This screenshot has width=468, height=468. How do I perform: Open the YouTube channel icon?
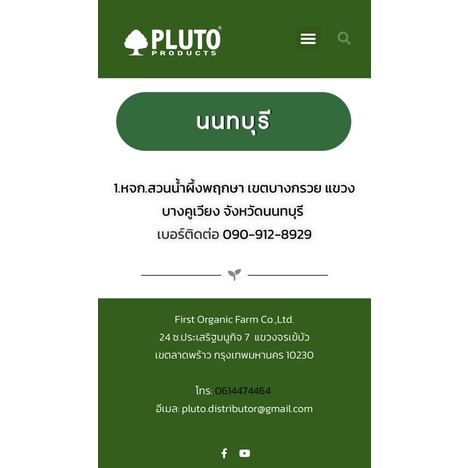coord(245,453)
